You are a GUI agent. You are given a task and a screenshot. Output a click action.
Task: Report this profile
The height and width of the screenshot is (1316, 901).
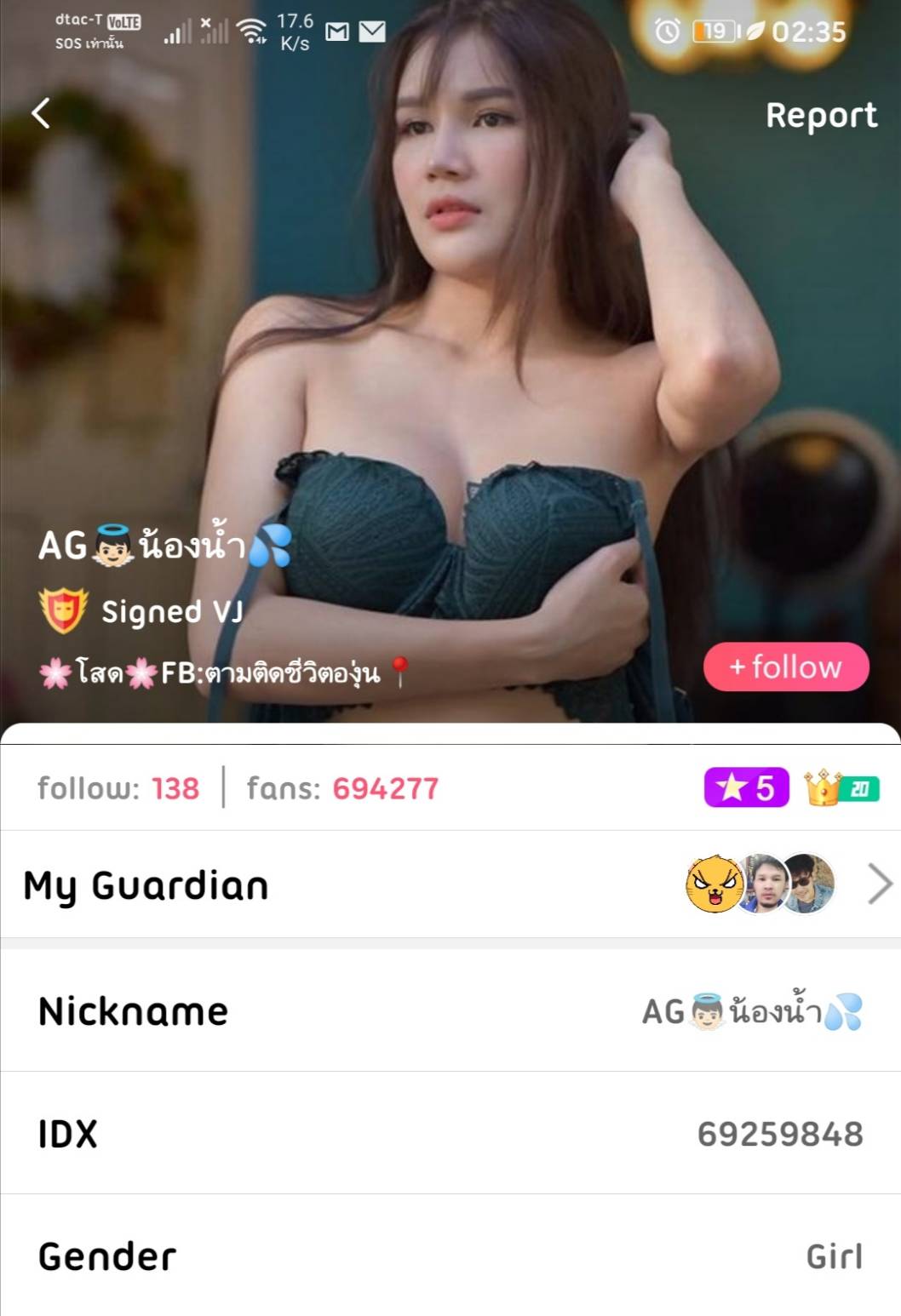(820, 115)
